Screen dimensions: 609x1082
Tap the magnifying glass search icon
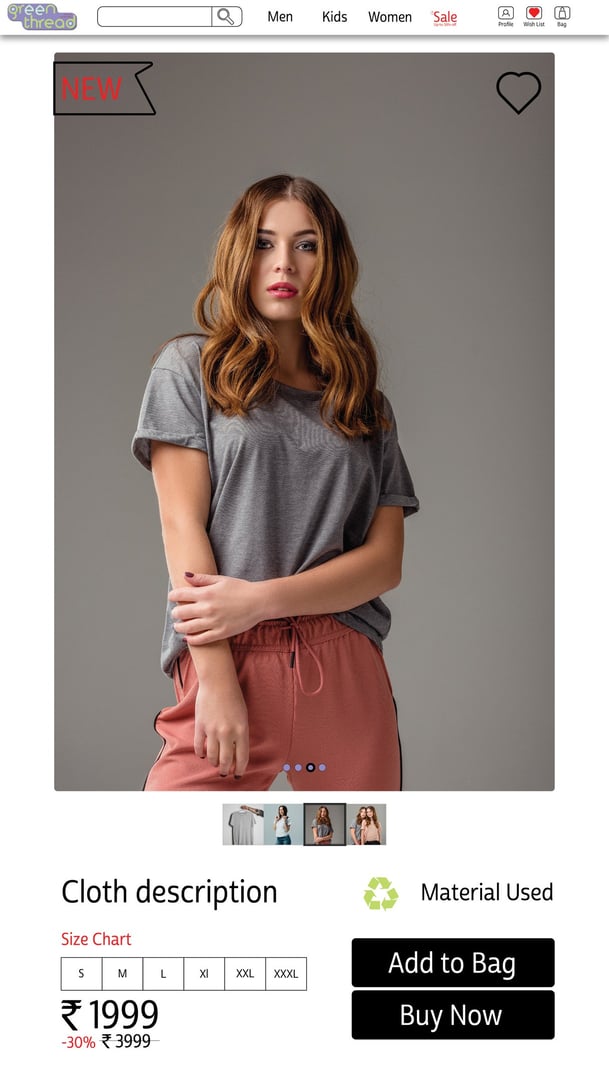[x=226, y=17]
